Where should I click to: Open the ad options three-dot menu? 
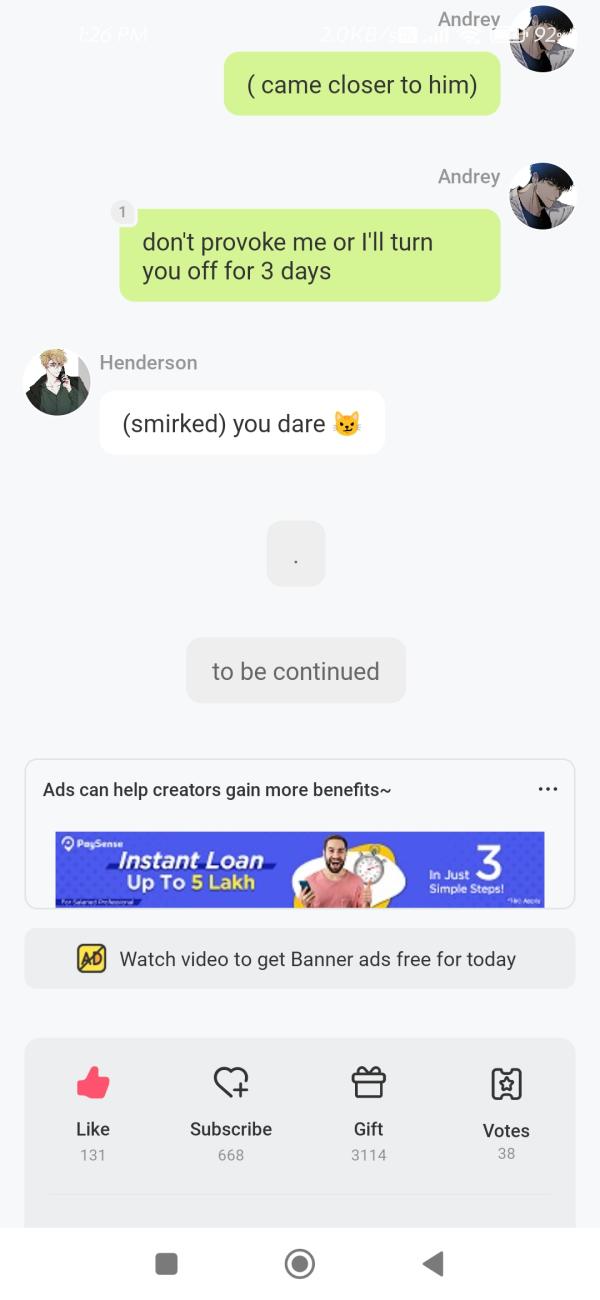pyautogui.click(x=547, y=789)
